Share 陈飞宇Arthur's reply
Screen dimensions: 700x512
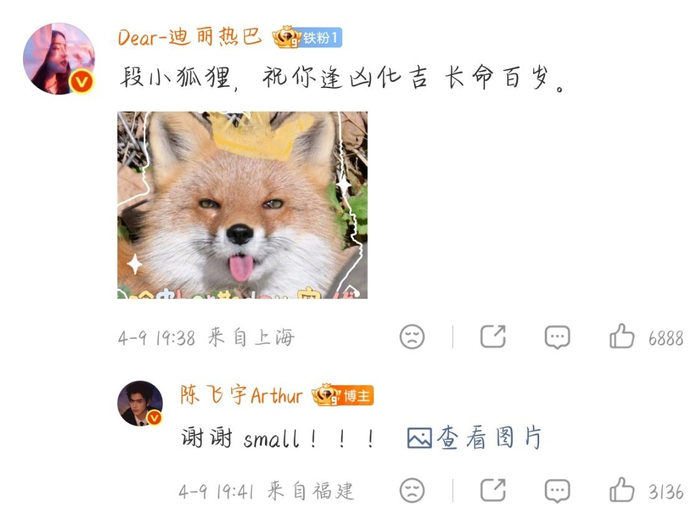[492, 490]
